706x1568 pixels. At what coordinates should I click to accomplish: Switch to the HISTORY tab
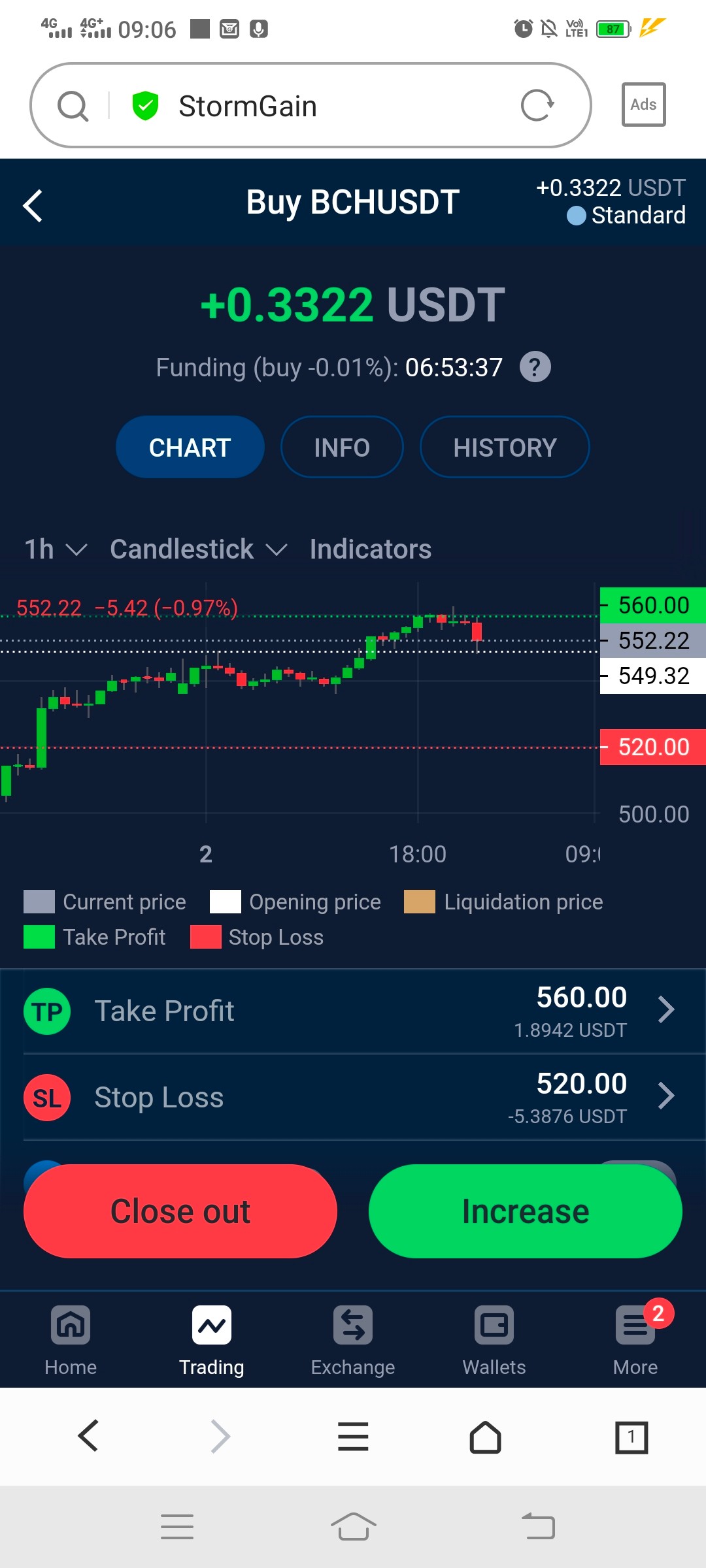[x=505, y=448]
